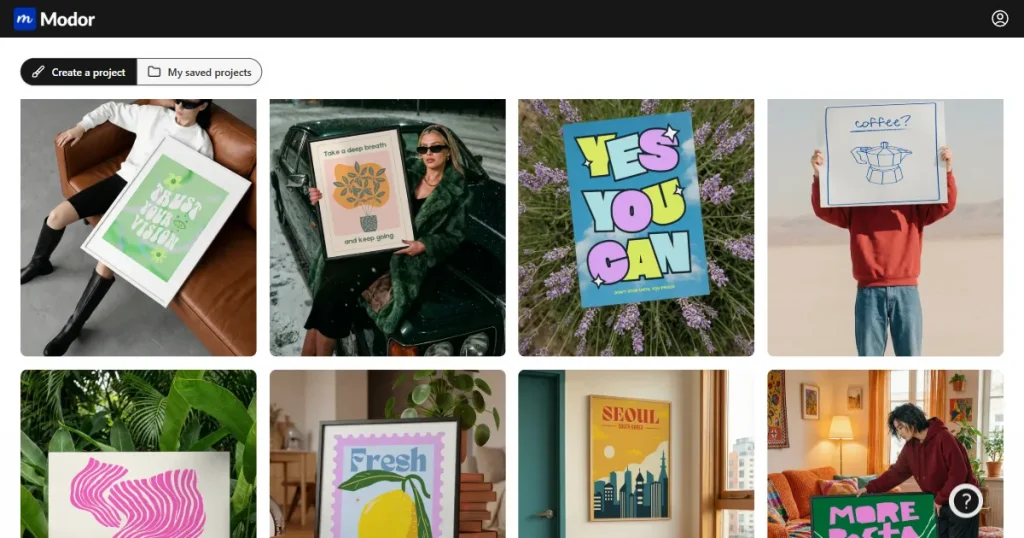
Task: Switch to My saved projects
Action: 199,72
